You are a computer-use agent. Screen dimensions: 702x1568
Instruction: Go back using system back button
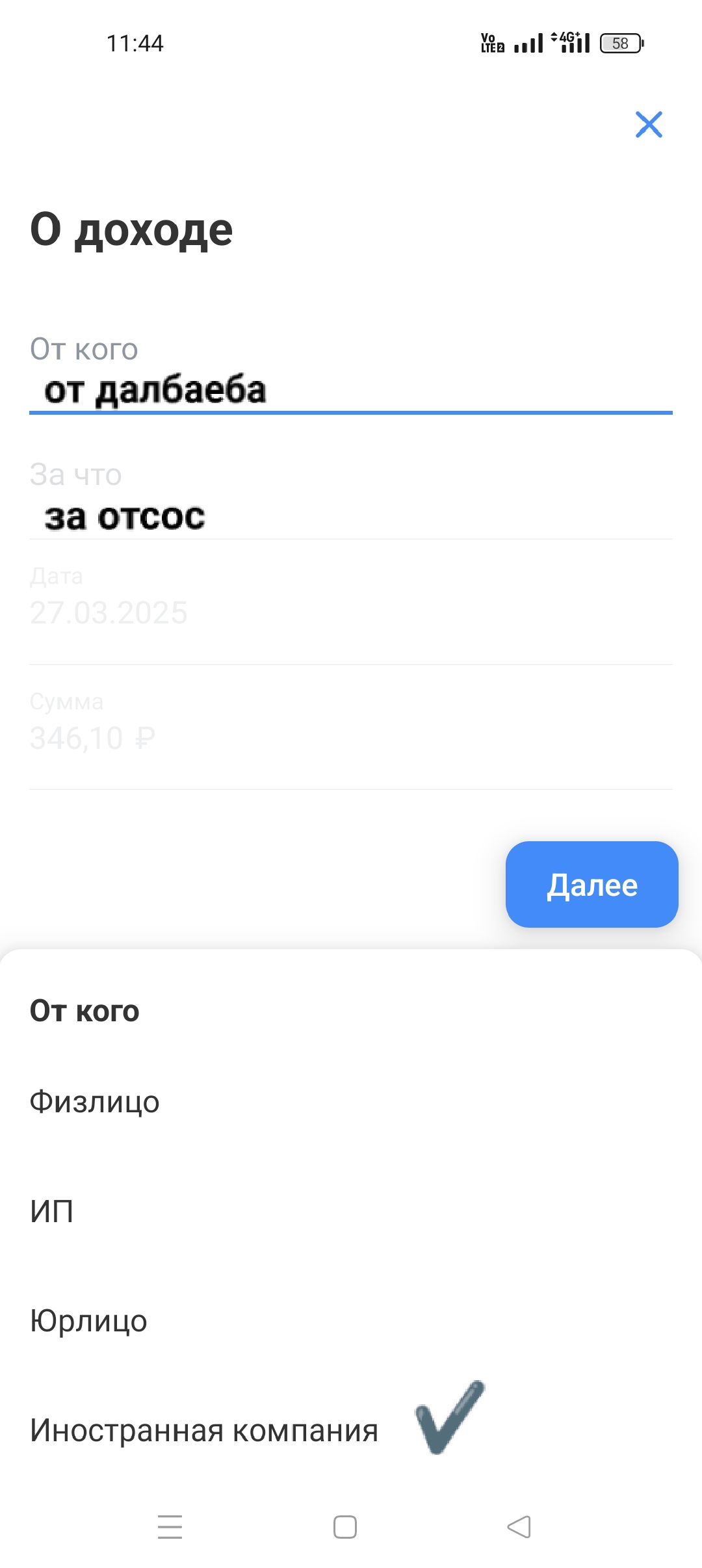point(519,1527)
